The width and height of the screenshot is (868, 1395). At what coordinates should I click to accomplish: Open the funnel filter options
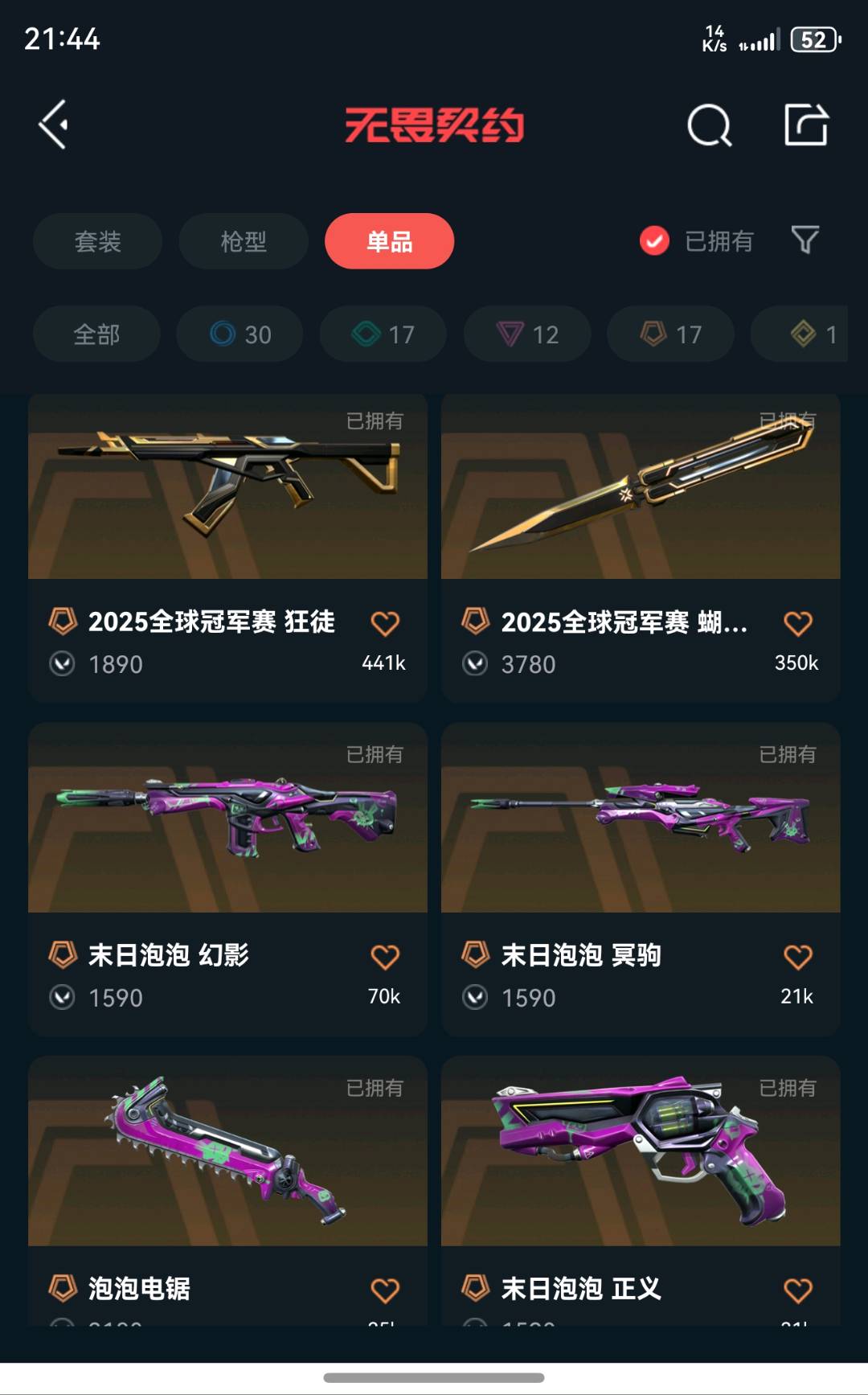805,240
